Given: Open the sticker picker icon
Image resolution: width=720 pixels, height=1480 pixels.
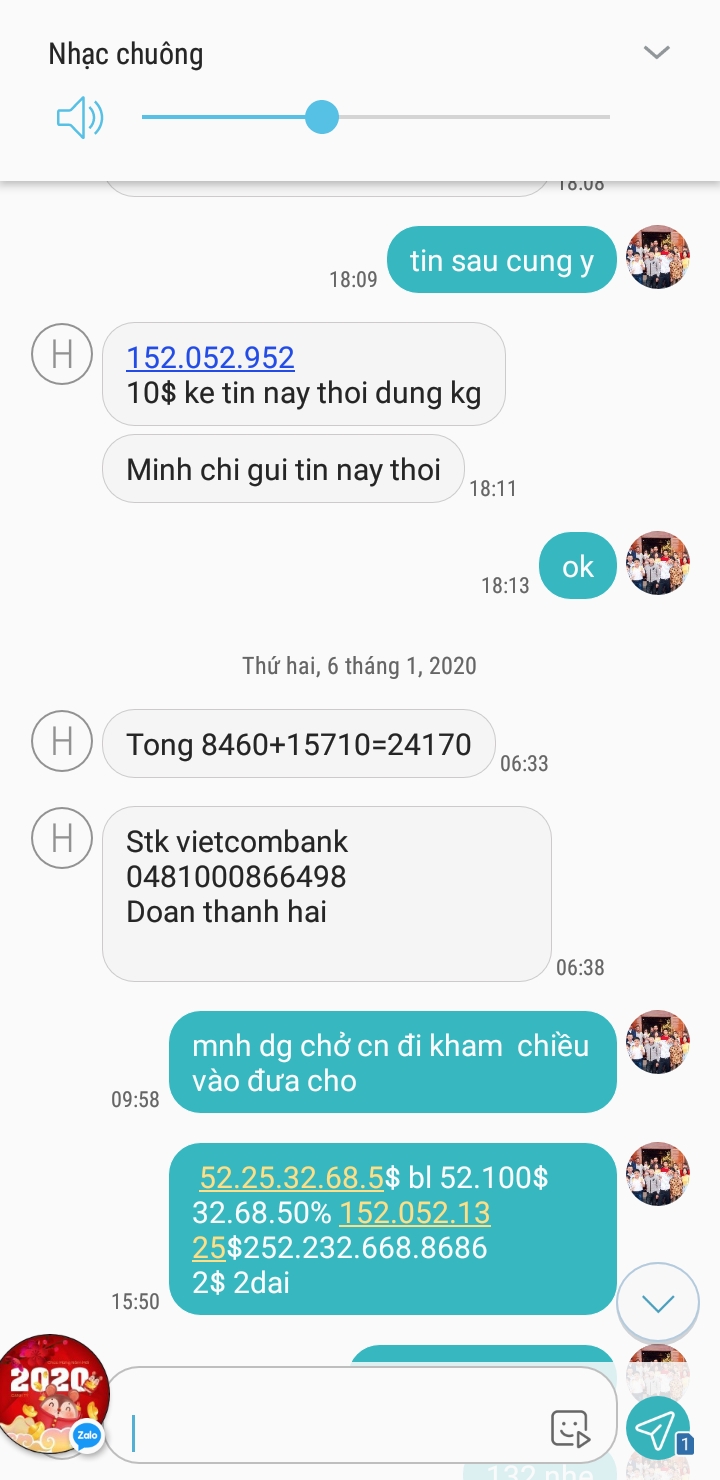Looking at the screenshot, I should coord(570,1428).
